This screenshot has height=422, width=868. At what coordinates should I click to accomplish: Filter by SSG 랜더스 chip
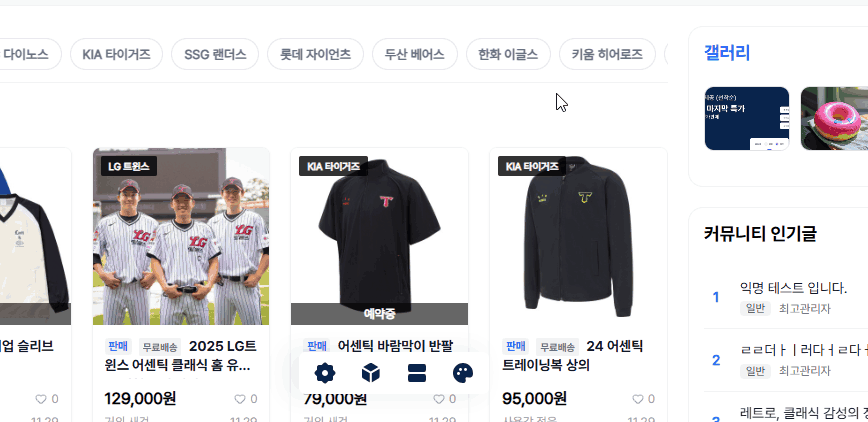215,54
